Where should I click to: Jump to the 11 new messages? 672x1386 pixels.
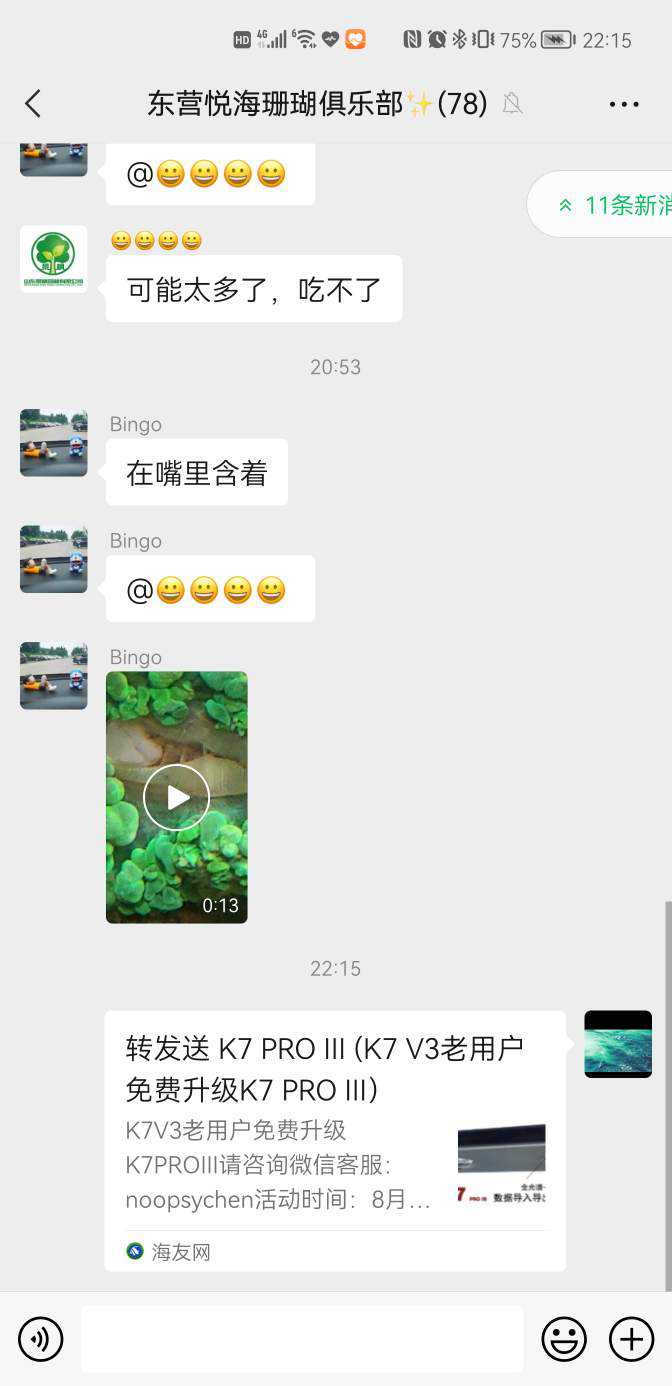click(x=610, y=205)
